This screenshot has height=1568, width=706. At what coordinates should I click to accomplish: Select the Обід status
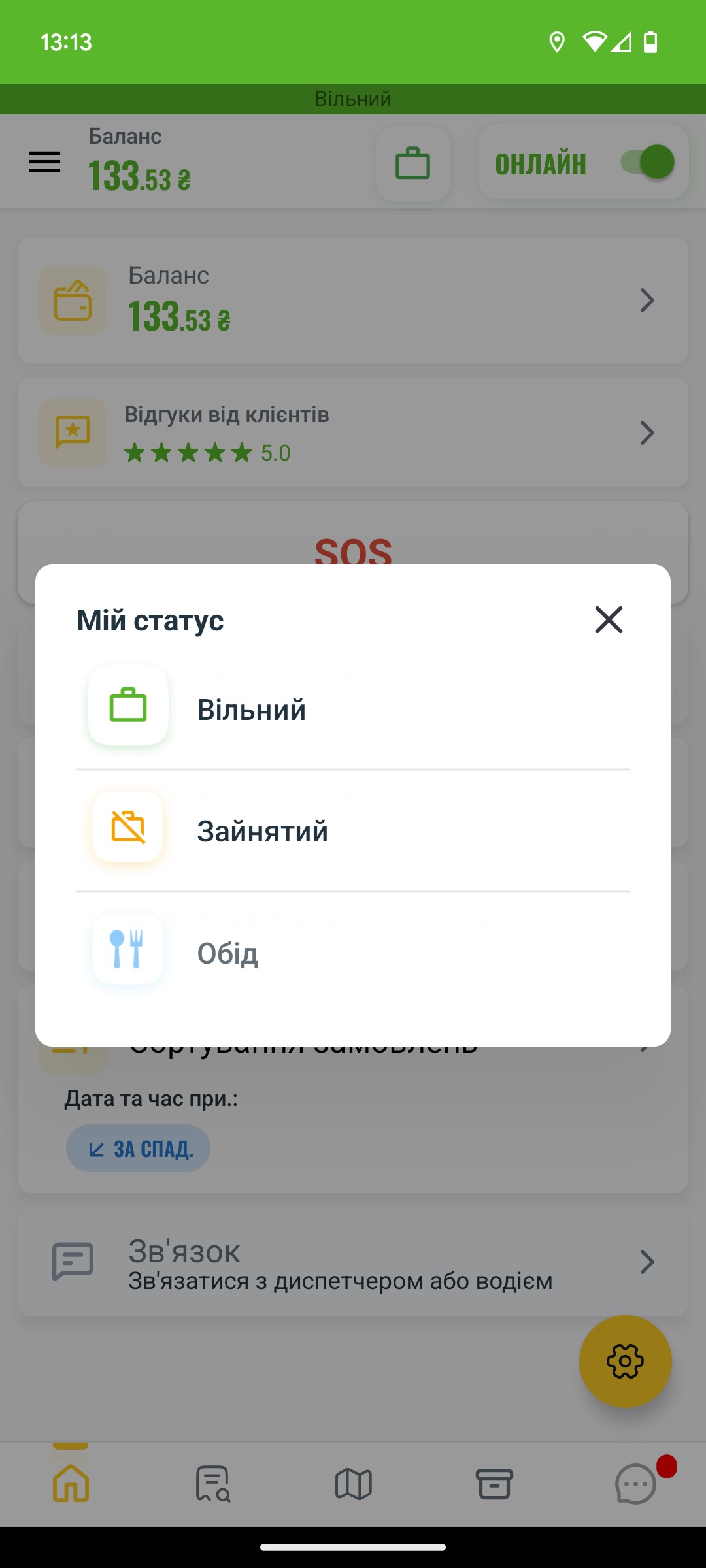point(353,952)
